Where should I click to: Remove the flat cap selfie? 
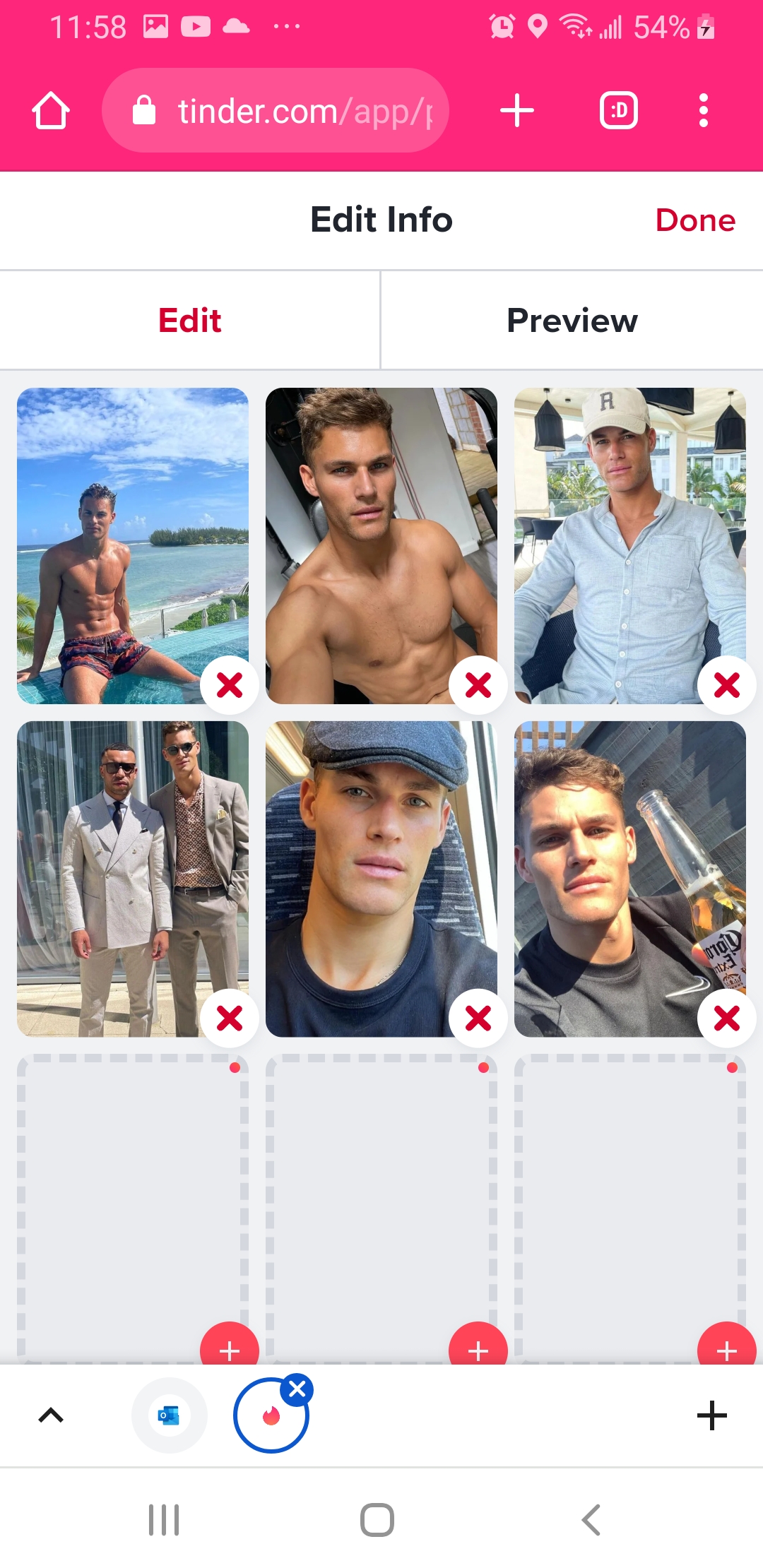pyautogui.click(x=478, y=1018)
